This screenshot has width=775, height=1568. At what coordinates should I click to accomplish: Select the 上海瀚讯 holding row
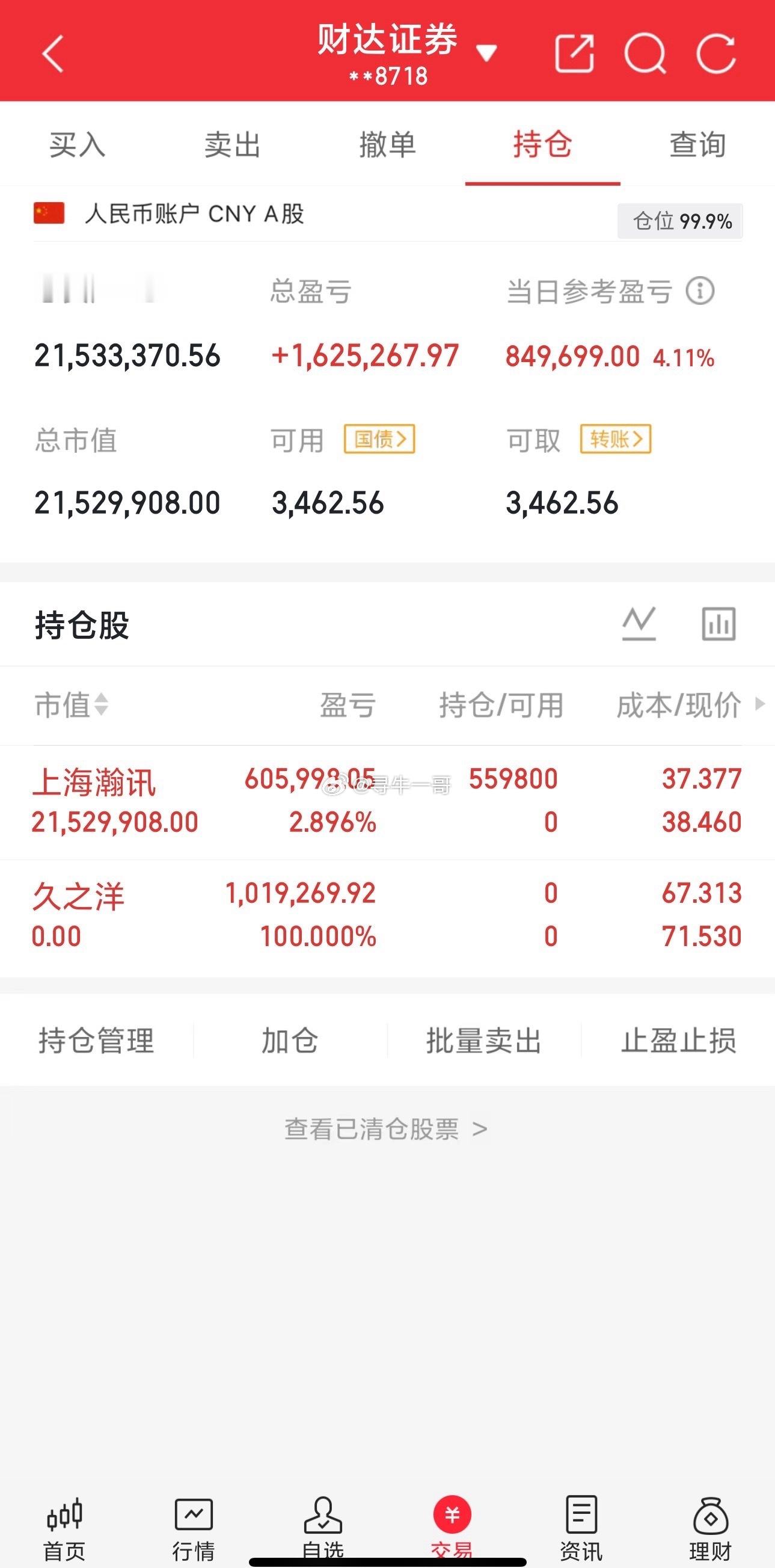244,804
